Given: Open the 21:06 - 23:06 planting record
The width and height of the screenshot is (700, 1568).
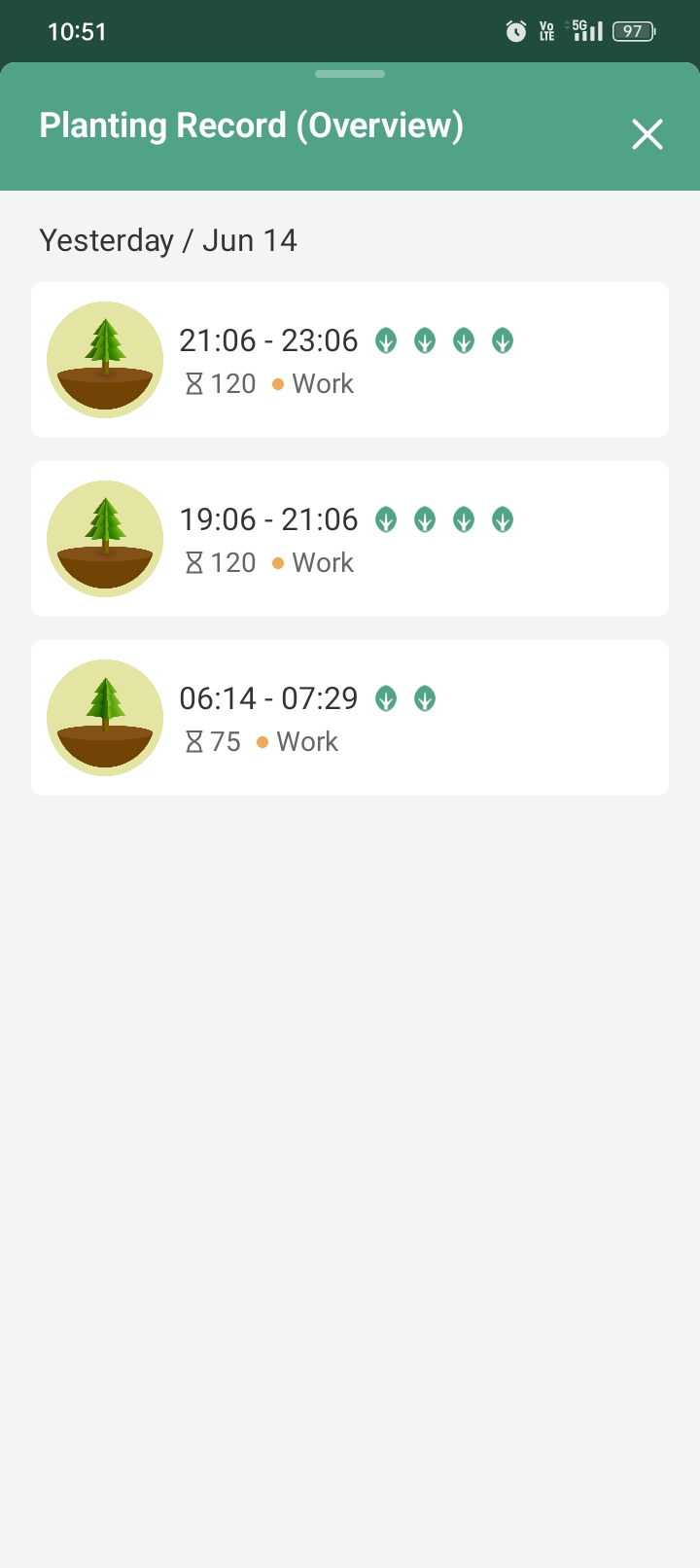Looking at the screenshot, I should pos(350,360).
